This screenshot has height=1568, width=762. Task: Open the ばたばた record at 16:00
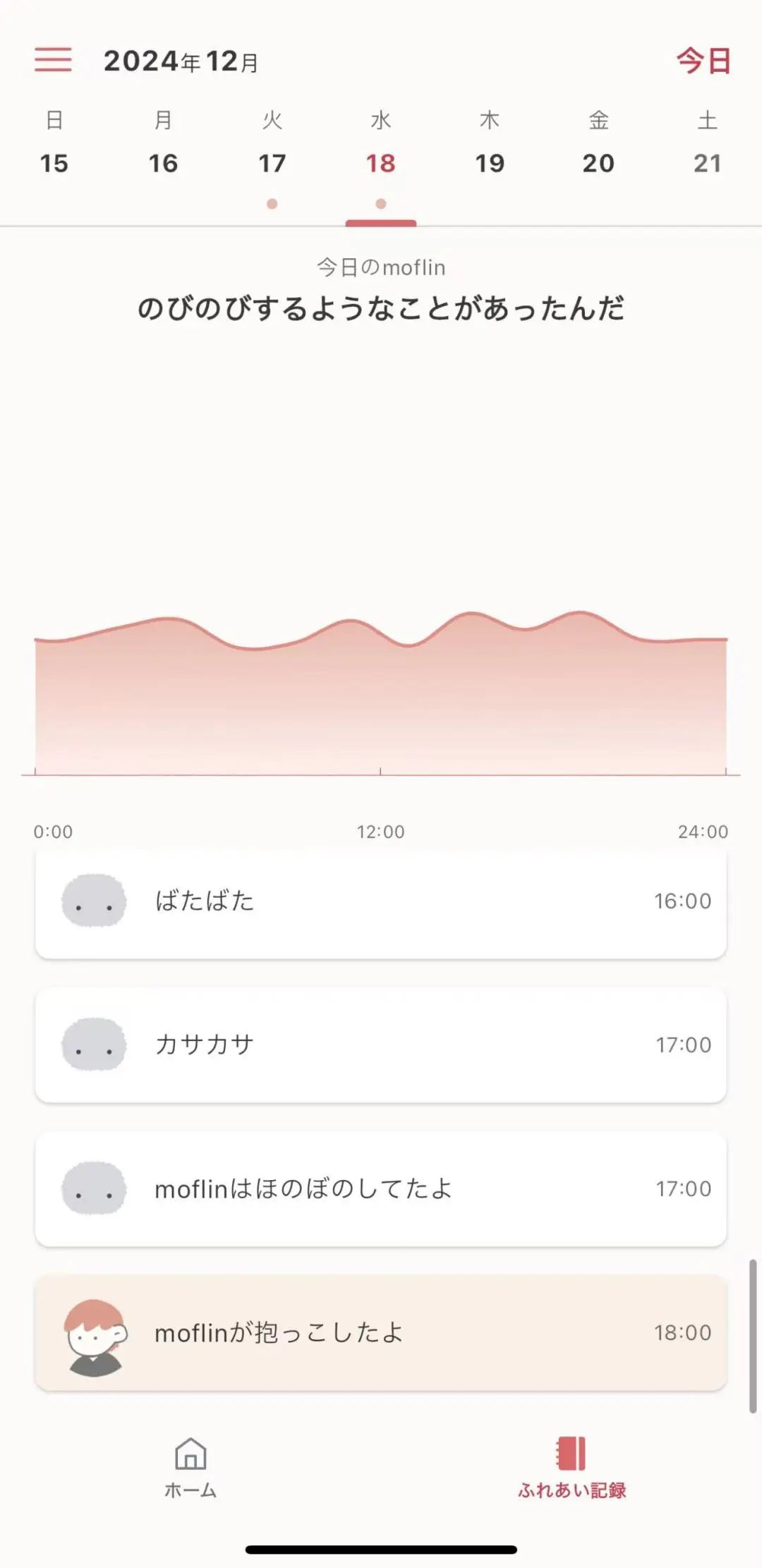[x=381, y=901]
